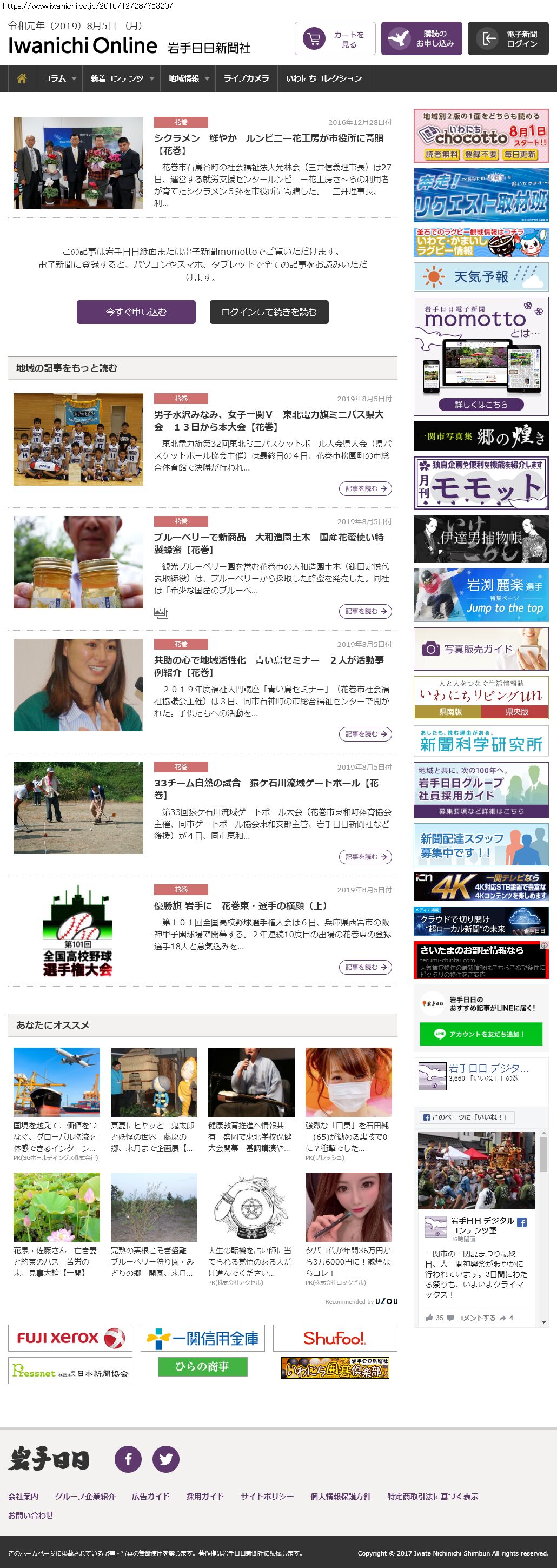Open the 天気予報 banner
557x1568 pixels.
coord(480,277)
